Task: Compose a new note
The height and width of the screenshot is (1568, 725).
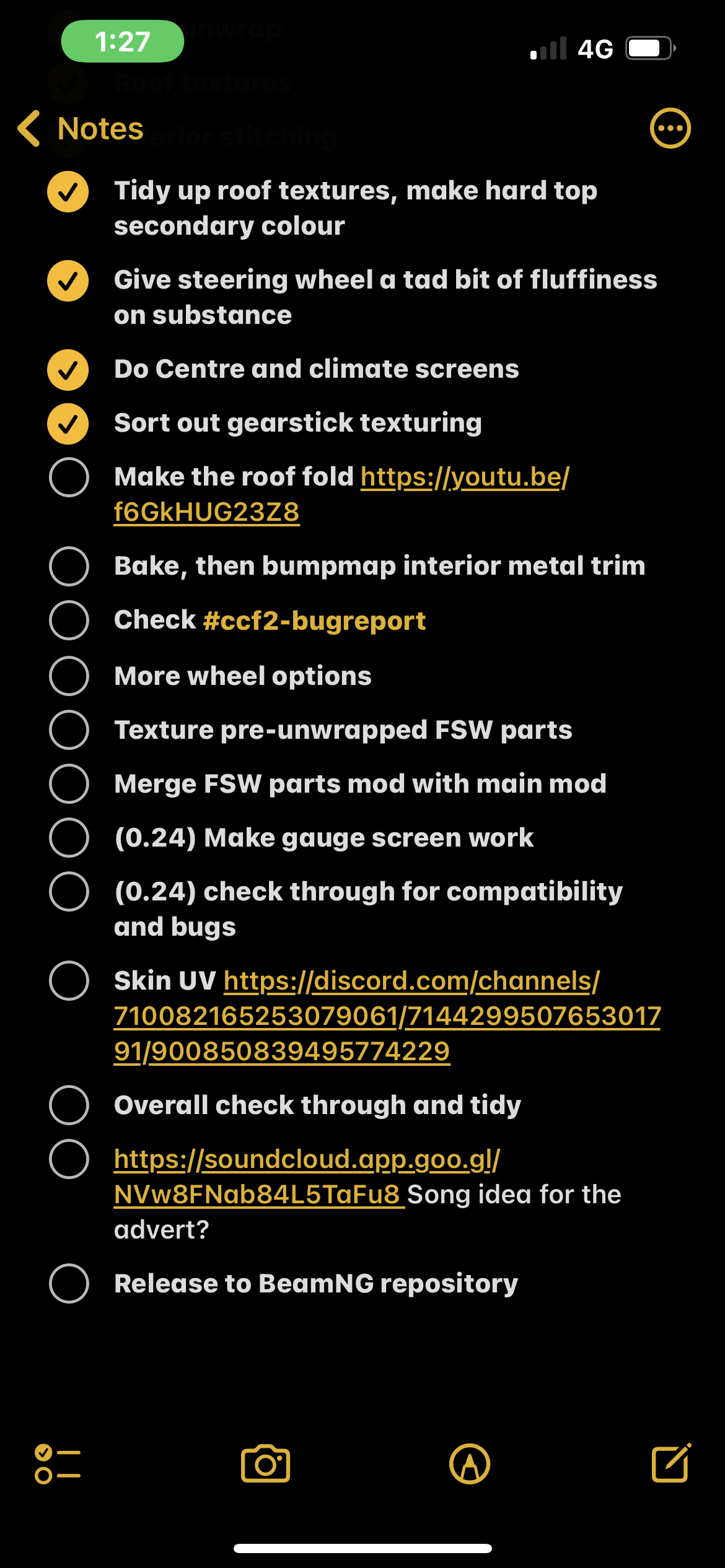Action: (x=671, y=1463)
